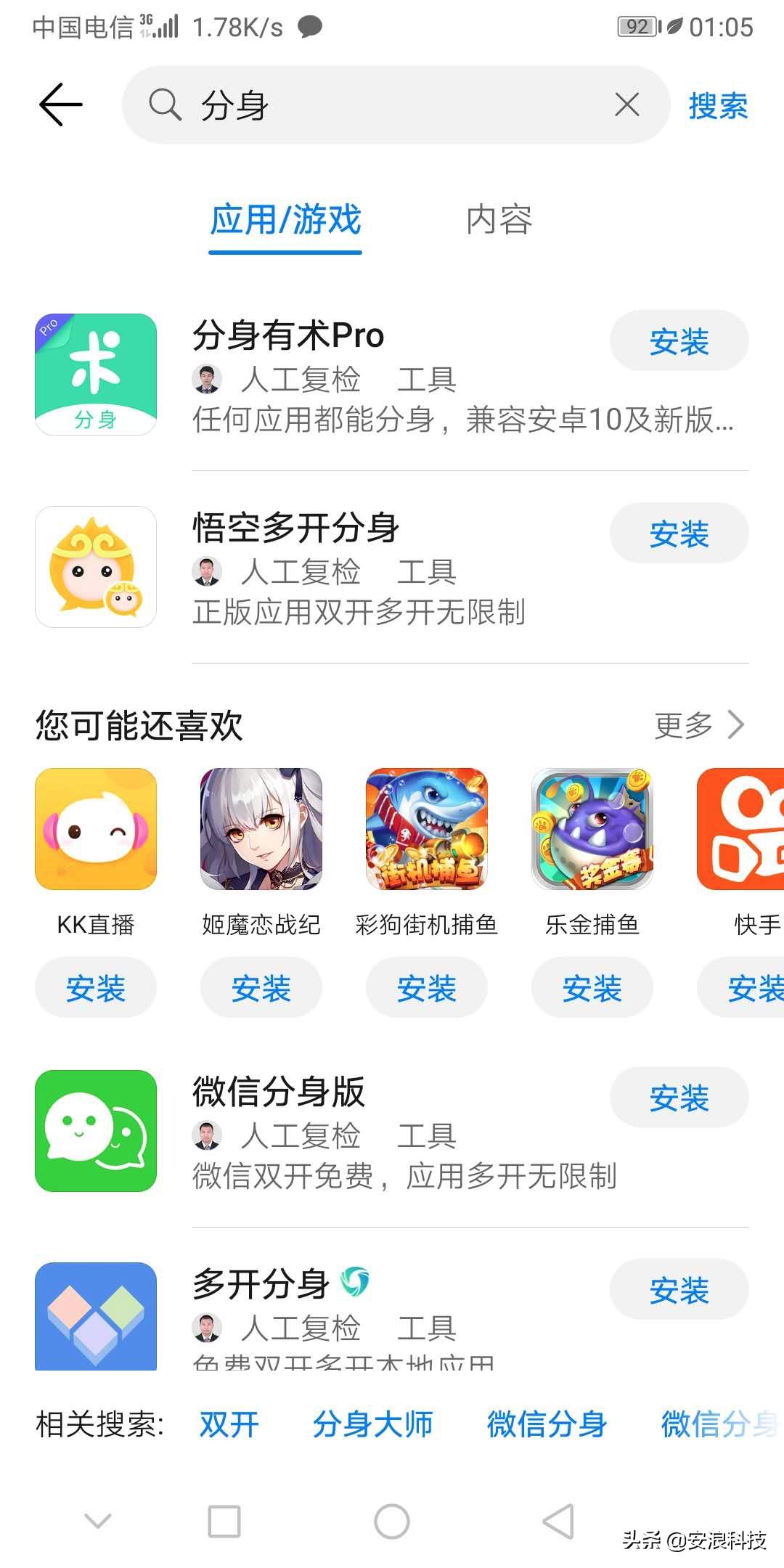The width and height of the screenshot is (784, 1568).
Task: Open the 分身大师 related search link
Action: tap(373, 1425)
